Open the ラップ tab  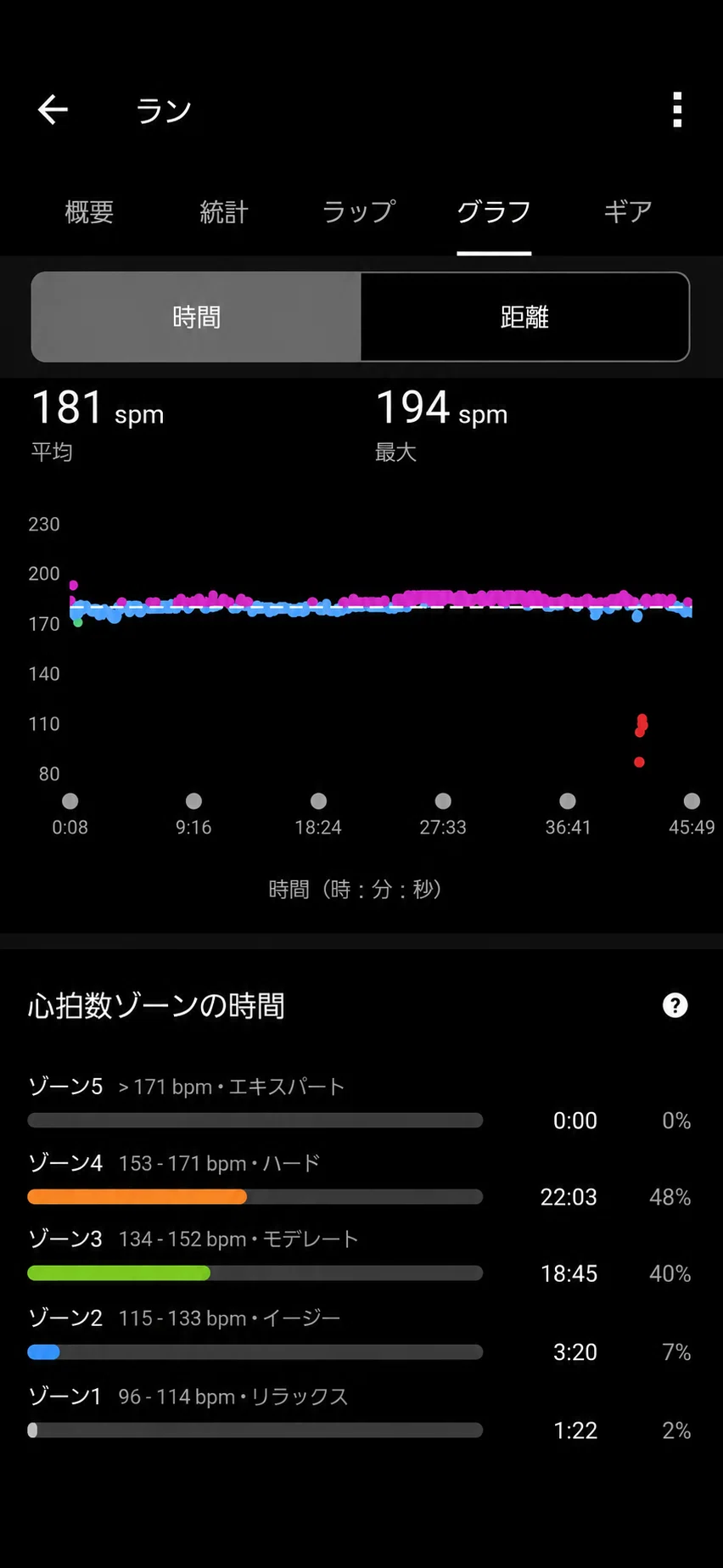(359, 211)
